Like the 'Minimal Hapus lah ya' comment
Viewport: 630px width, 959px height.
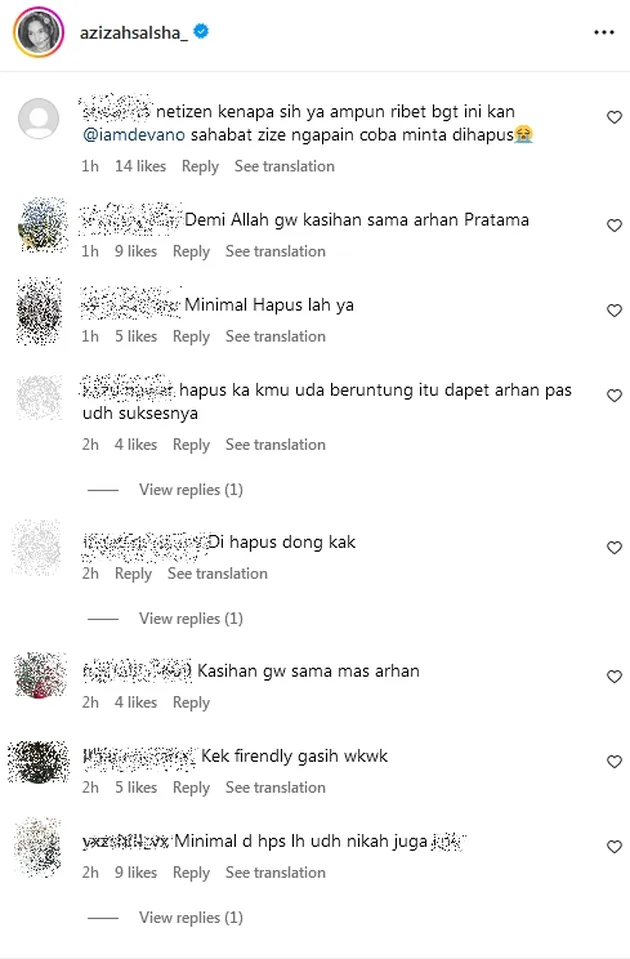pyautogui.click(x=614, y=311)
